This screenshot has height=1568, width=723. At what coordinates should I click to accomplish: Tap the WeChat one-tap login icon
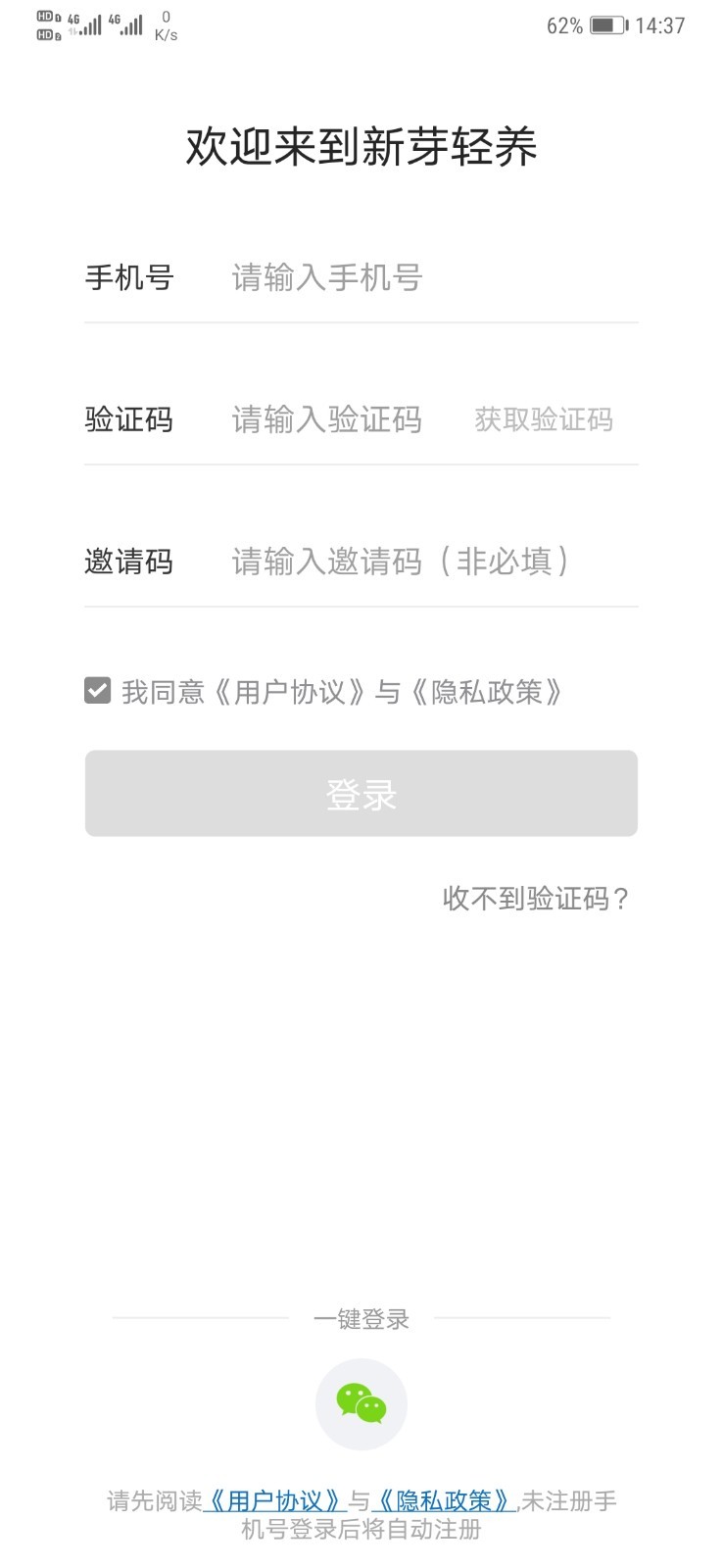click(361, 1403)
